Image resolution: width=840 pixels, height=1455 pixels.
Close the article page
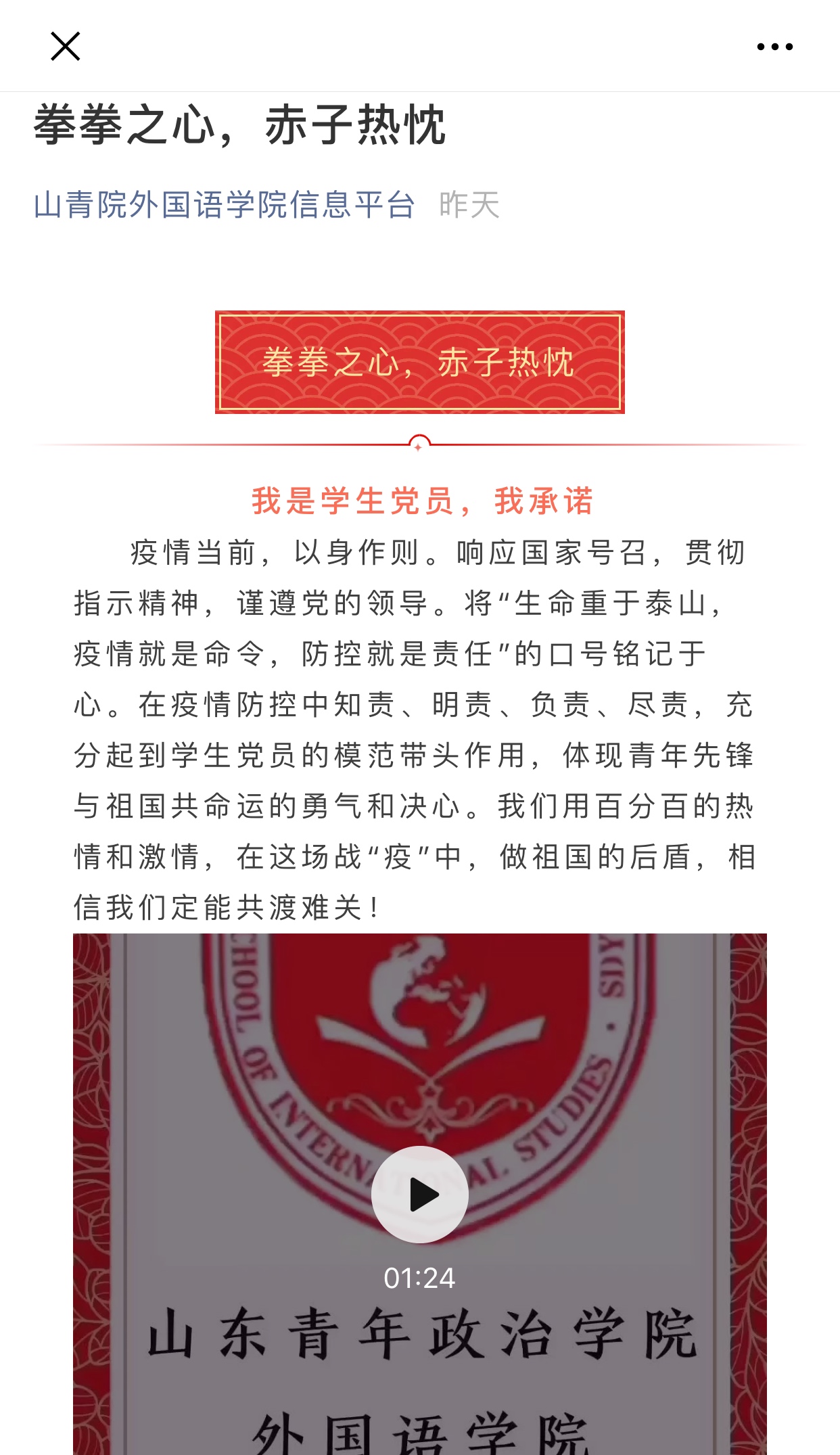66,46
